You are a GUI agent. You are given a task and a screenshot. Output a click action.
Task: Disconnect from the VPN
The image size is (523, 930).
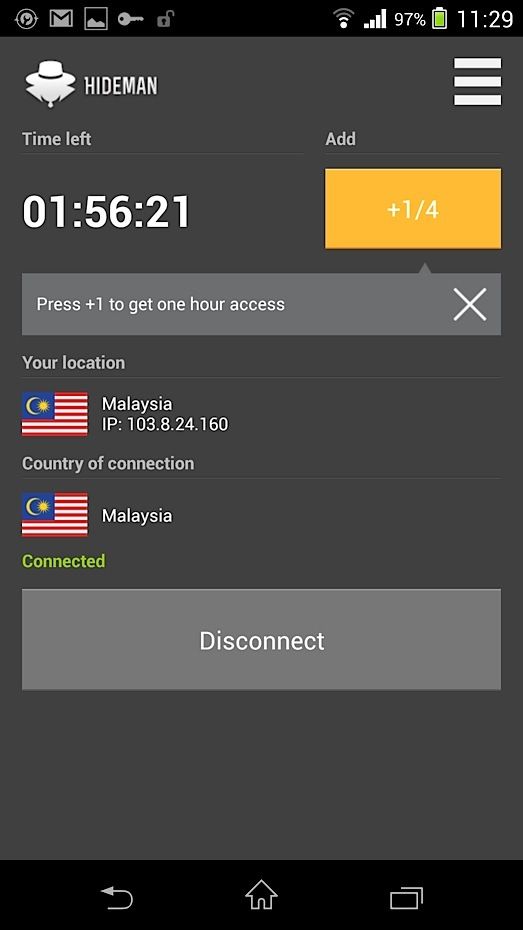262,639
